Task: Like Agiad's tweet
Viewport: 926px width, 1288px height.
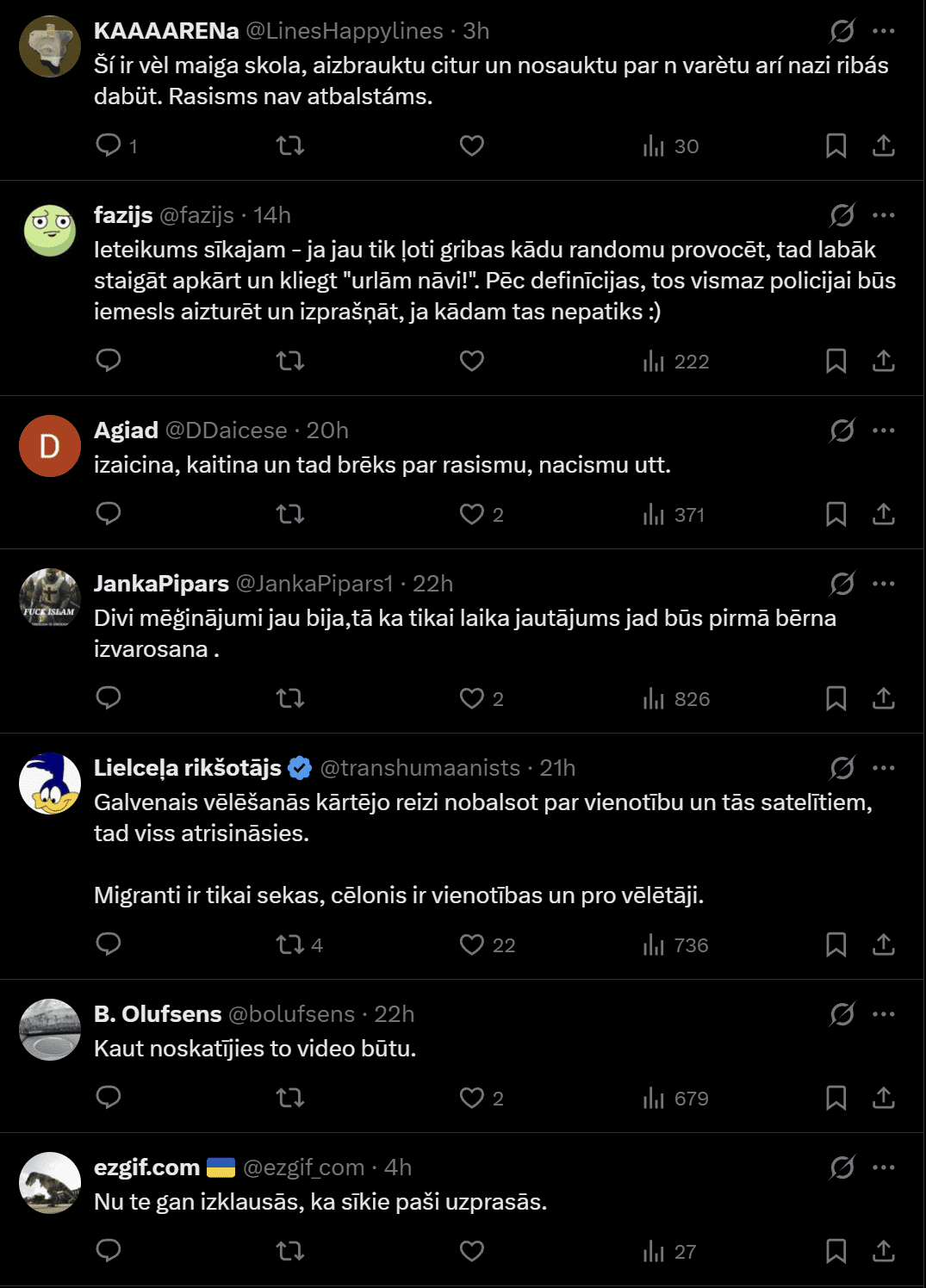Action: pyautogui.click(x=471, y=514)
